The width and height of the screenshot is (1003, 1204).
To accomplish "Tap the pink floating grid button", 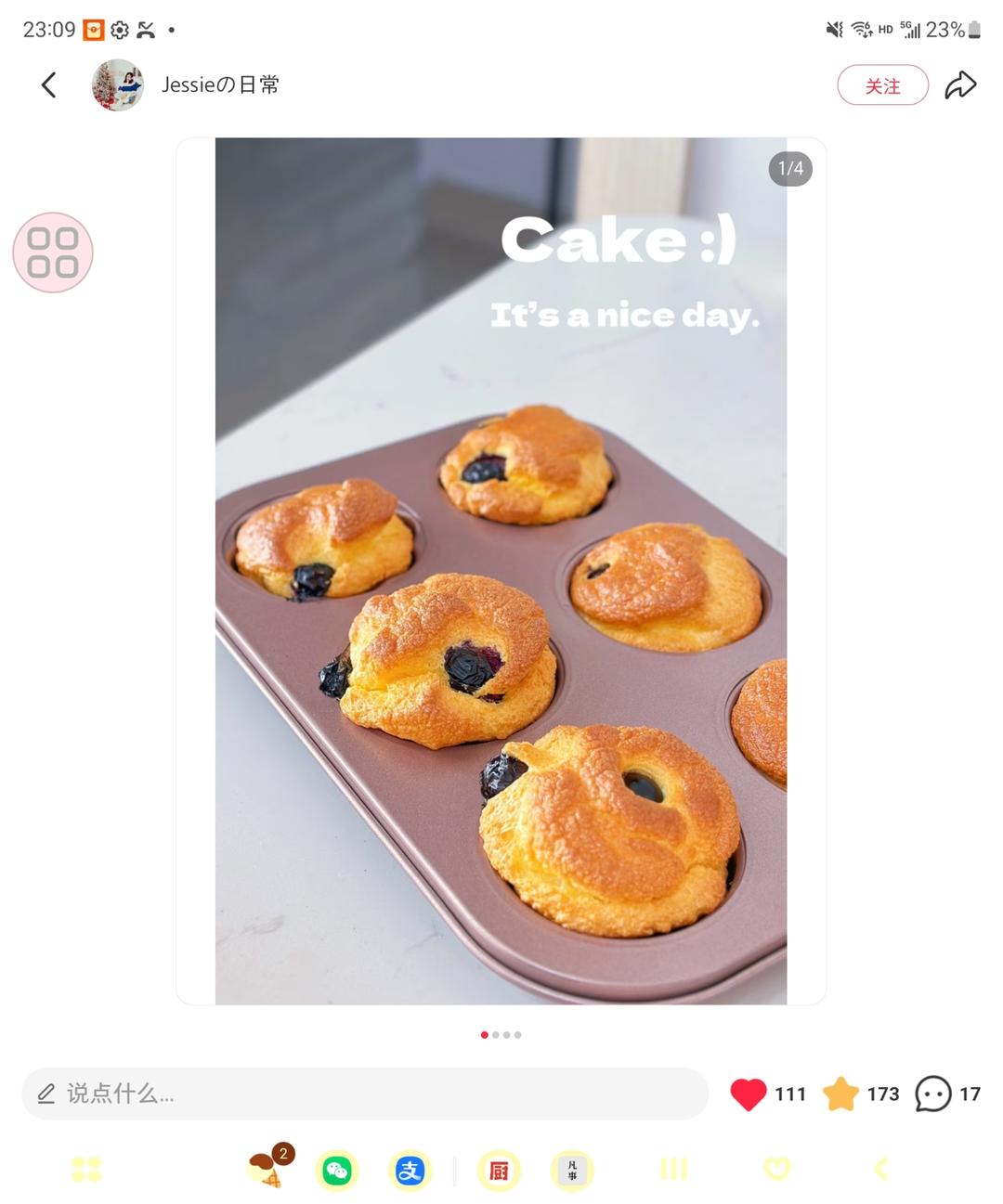I will [53, 252].
